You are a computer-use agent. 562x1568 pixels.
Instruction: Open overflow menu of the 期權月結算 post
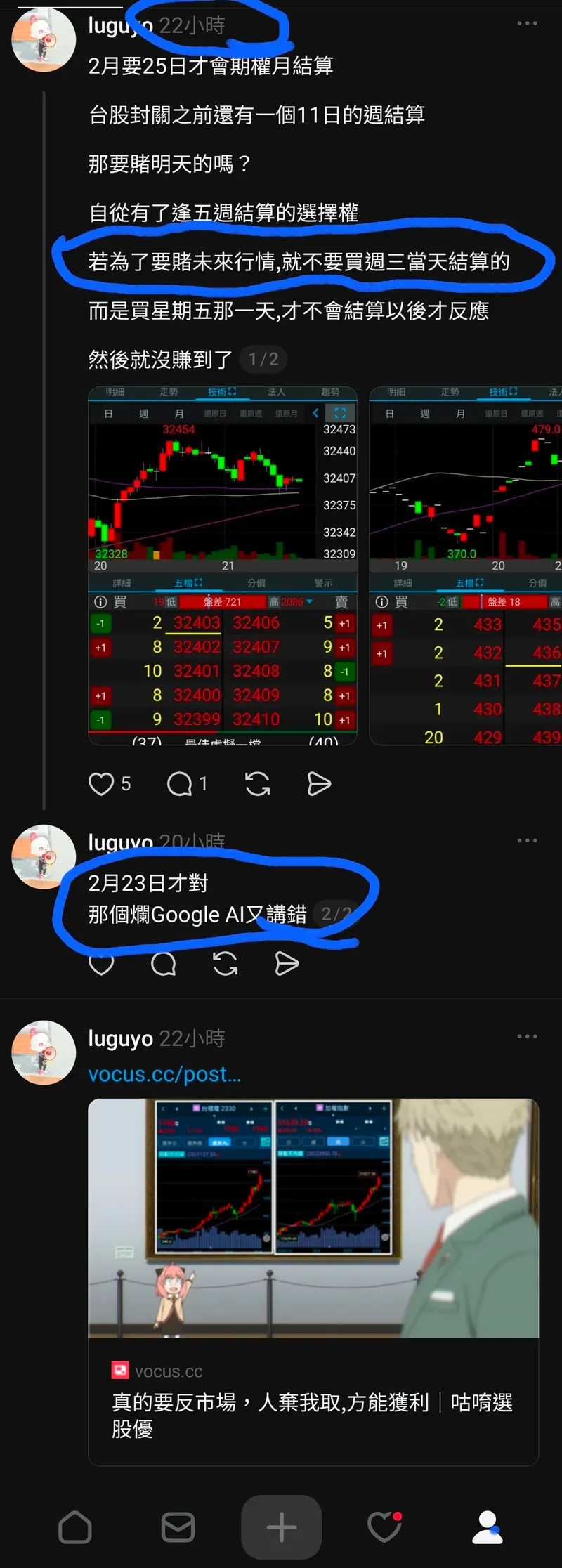coord(527,24)
